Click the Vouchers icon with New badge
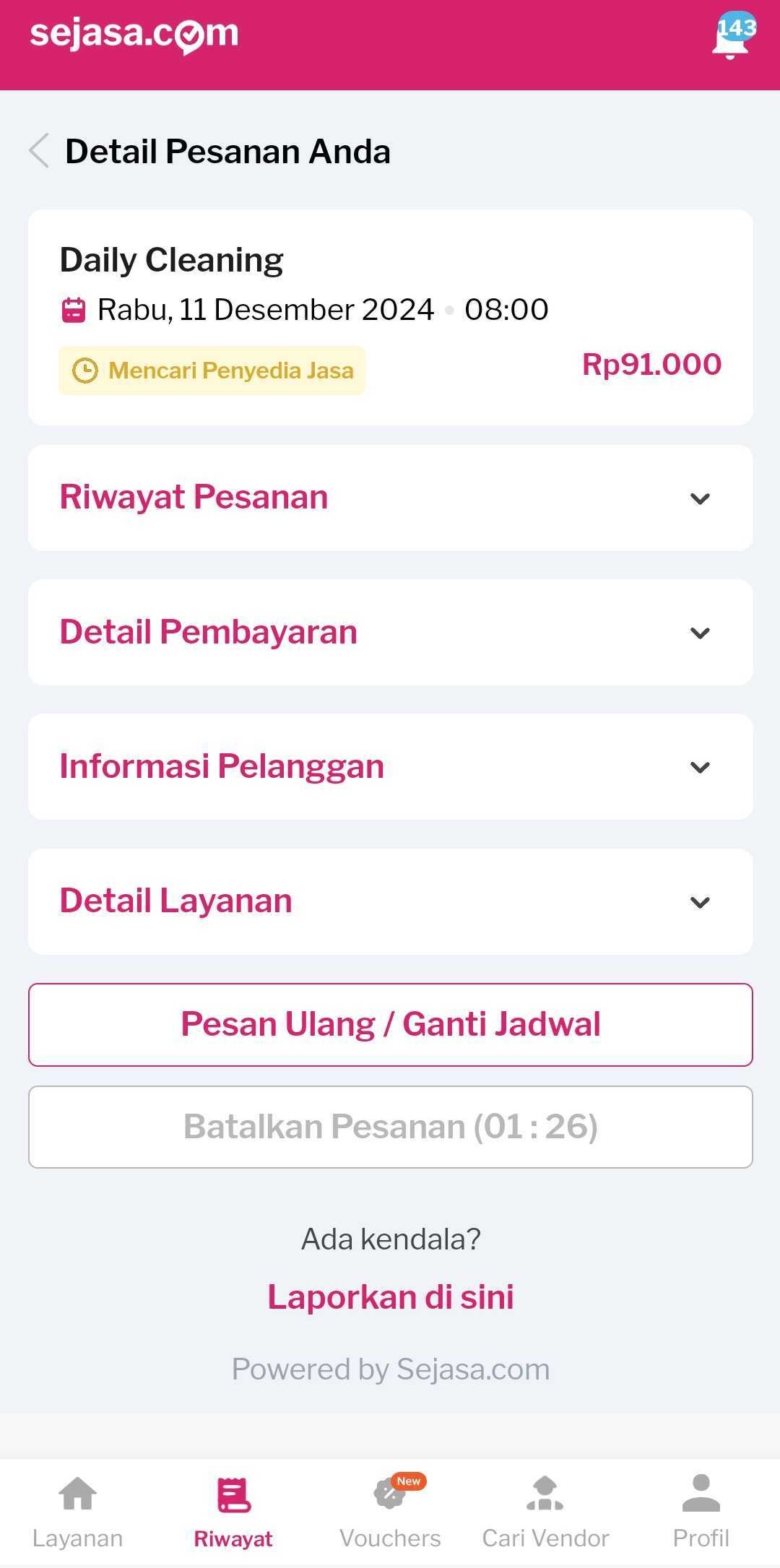The image size is (780, 1568). tap(389, 1490)
